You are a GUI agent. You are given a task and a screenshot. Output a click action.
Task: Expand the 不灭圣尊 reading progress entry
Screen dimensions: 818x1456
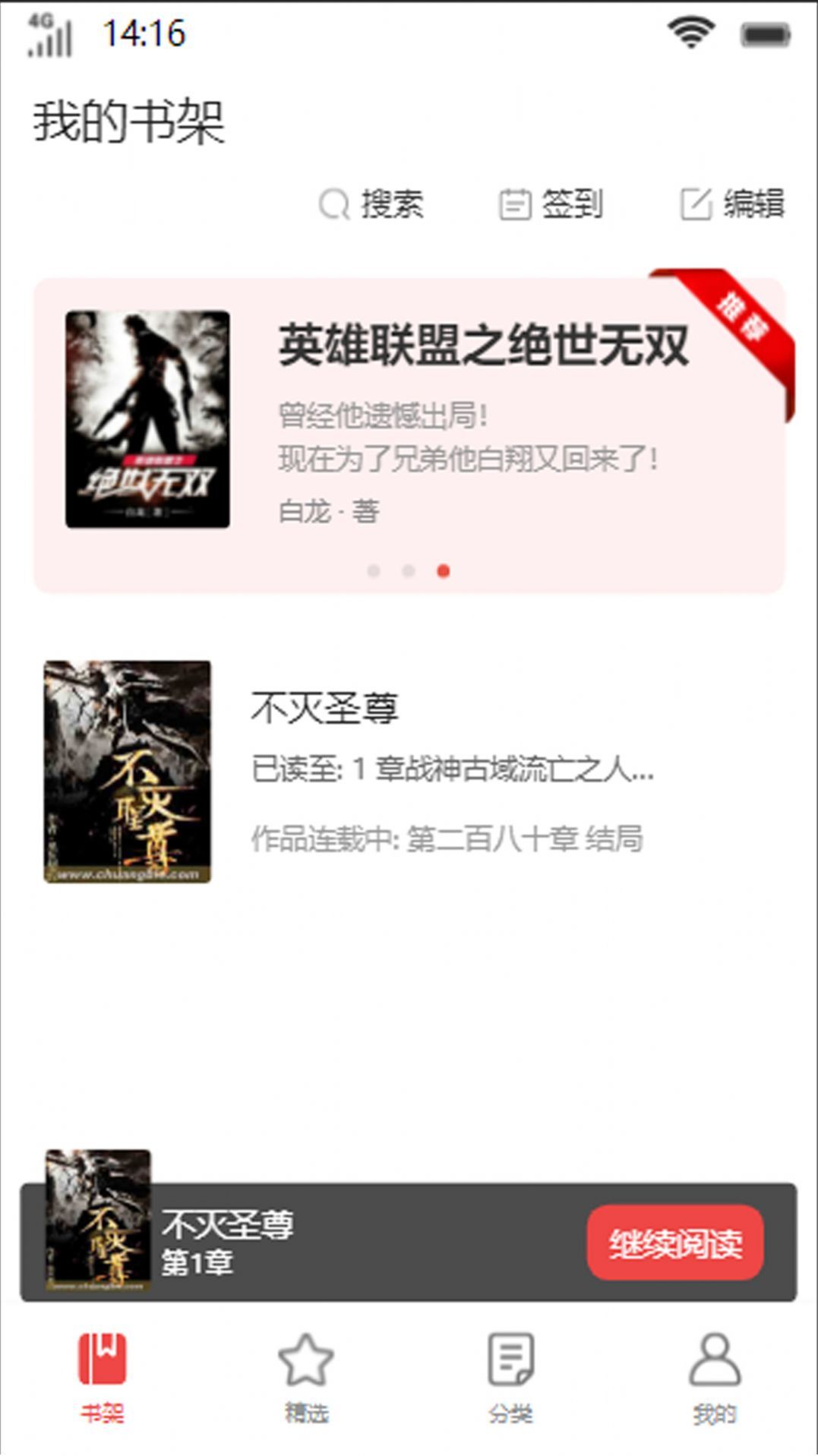click(x=451, y=770)
